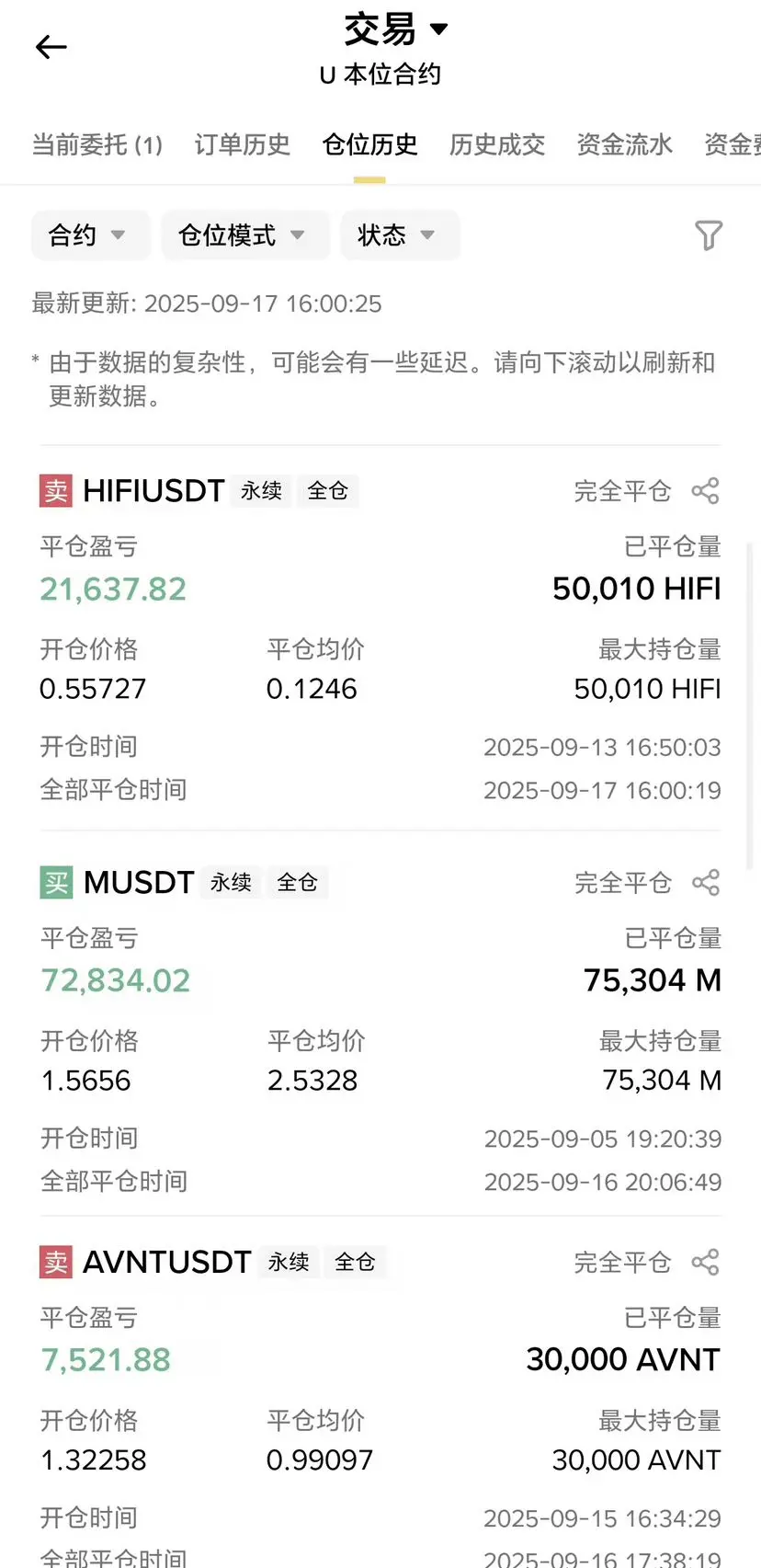Expand the 仓位模式 filter dropdown
The height and width of the screenshot is (1568, 761).
(243, 235)
